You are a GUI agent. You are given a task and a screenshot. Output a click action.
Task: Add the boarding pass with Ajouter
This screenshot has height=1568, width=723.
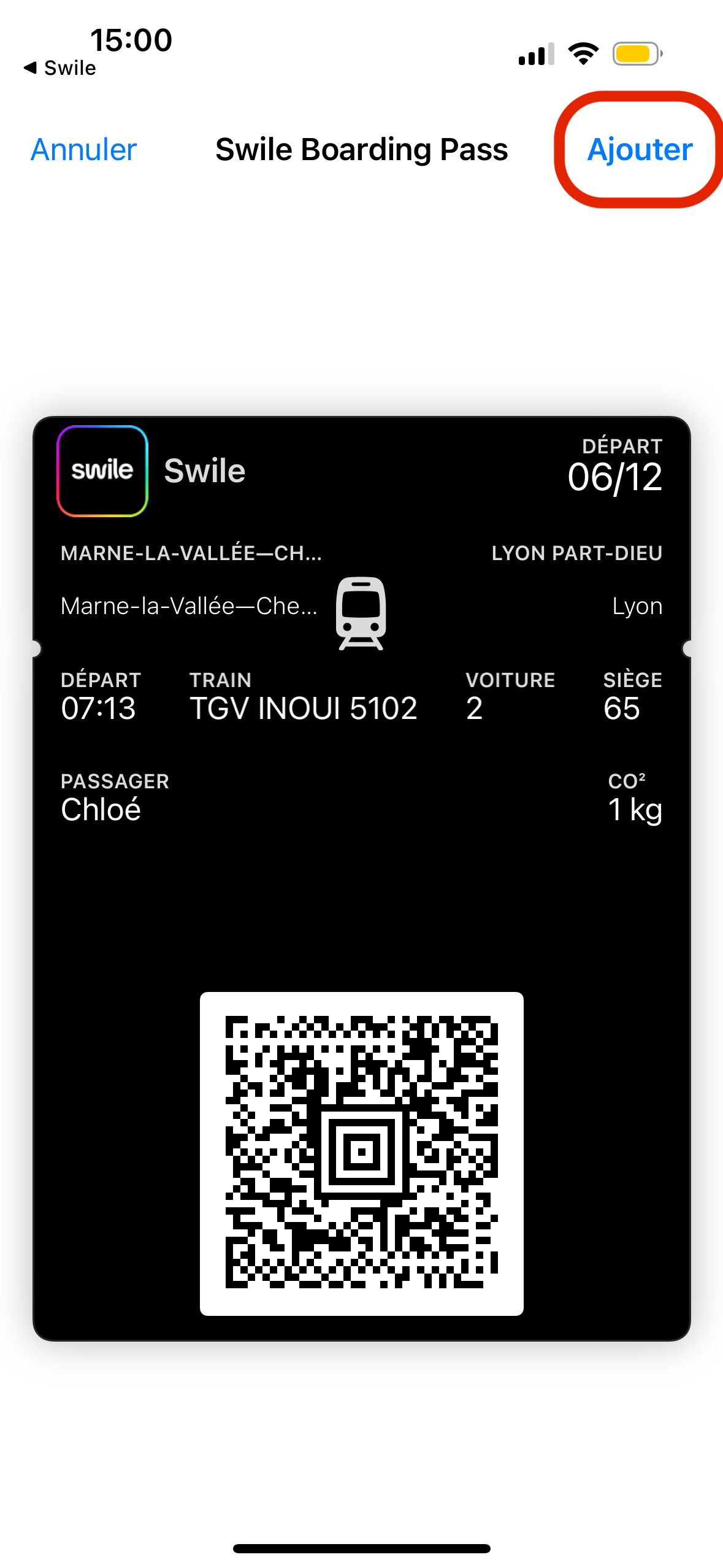click(640, 150)
